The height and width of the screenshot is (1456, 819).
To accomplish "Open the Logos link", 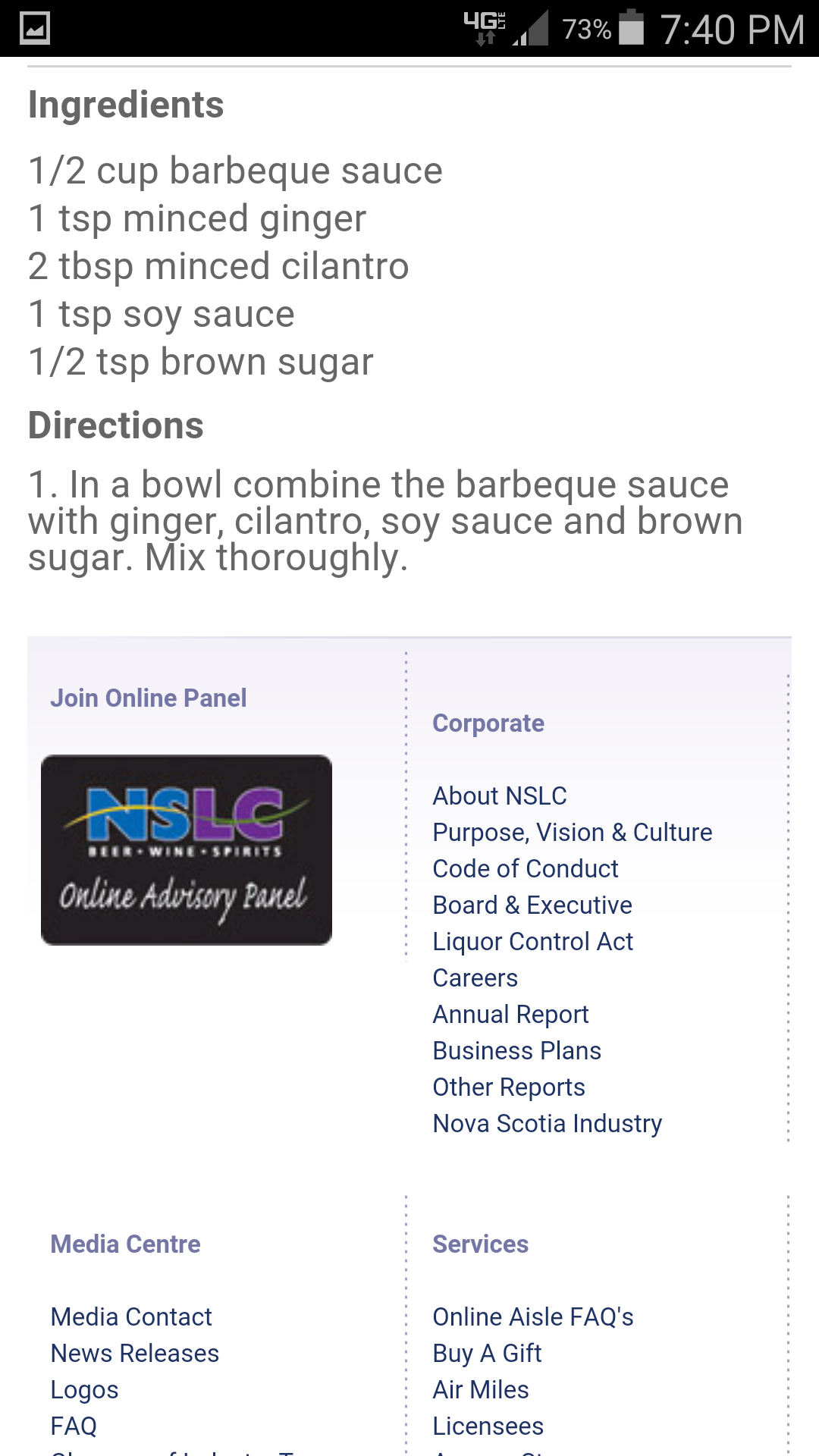I will click(84, 1389).
